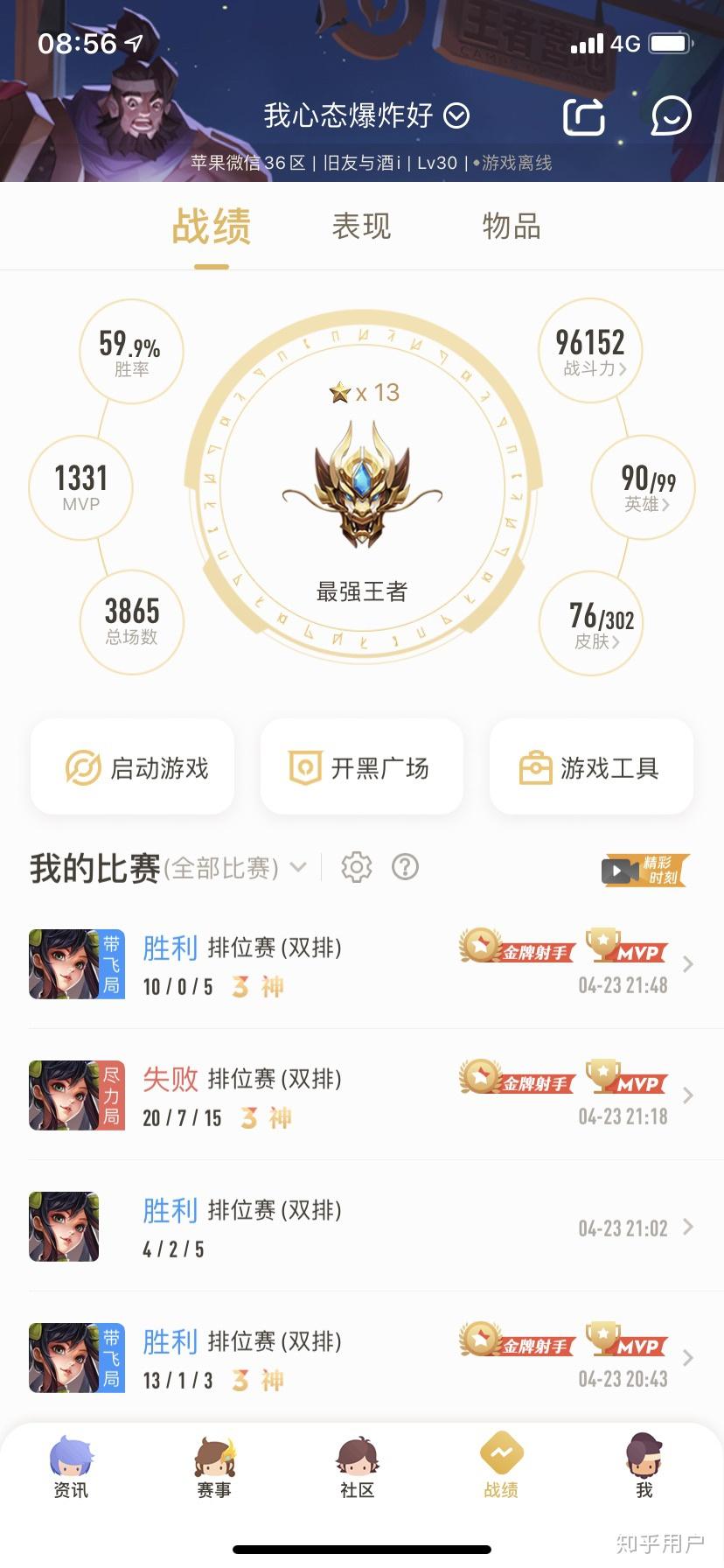Switch to the 表现 tab
The height and width of the screenshot is (1568, 724).
(x=361, y=227)
